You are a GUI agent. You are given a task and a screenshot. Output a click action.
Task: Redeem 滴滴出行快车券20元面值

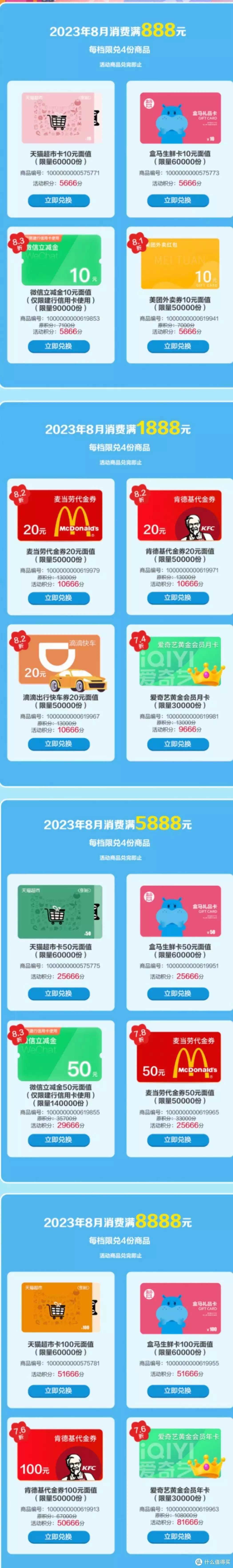point(58,744)
